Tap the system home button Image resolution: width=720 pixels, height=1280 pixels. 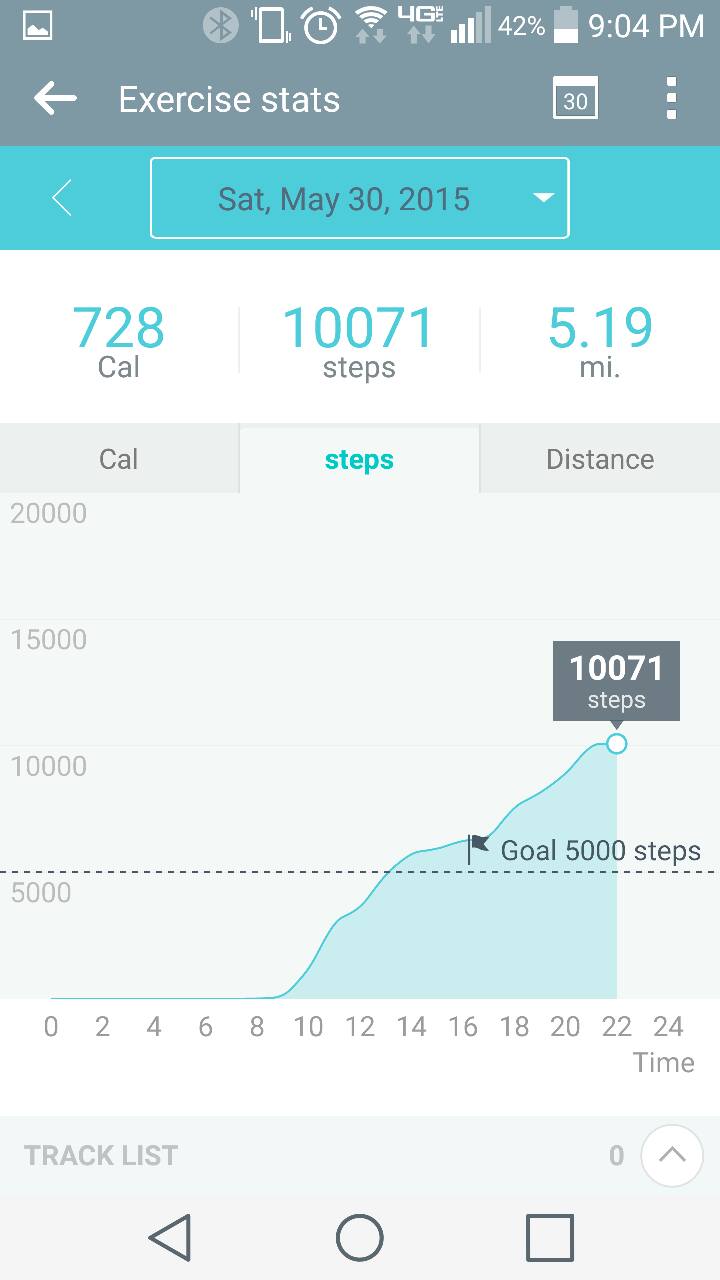point(359,1238)
